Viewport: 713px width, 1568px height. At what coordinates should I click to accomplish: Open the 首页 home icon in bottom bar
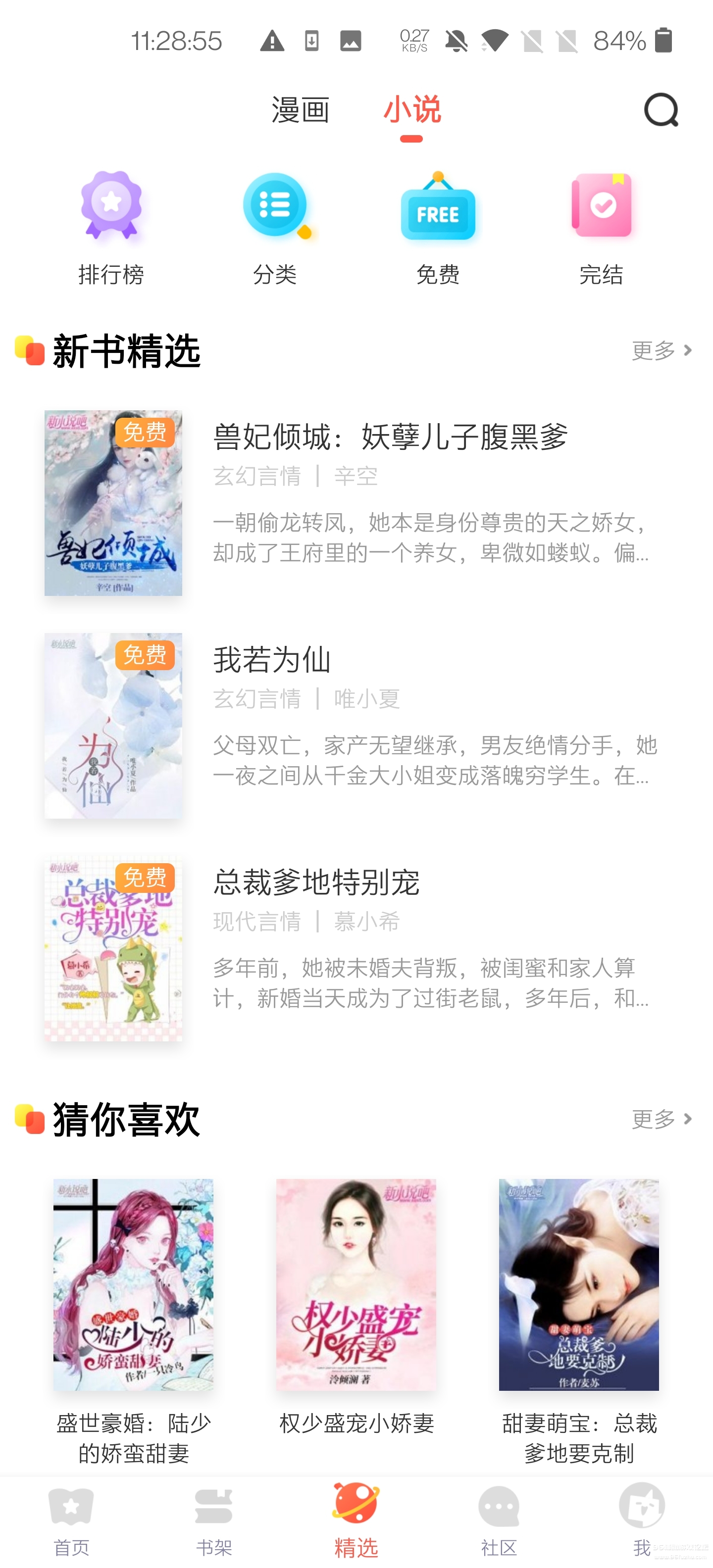coord(71,1504)
